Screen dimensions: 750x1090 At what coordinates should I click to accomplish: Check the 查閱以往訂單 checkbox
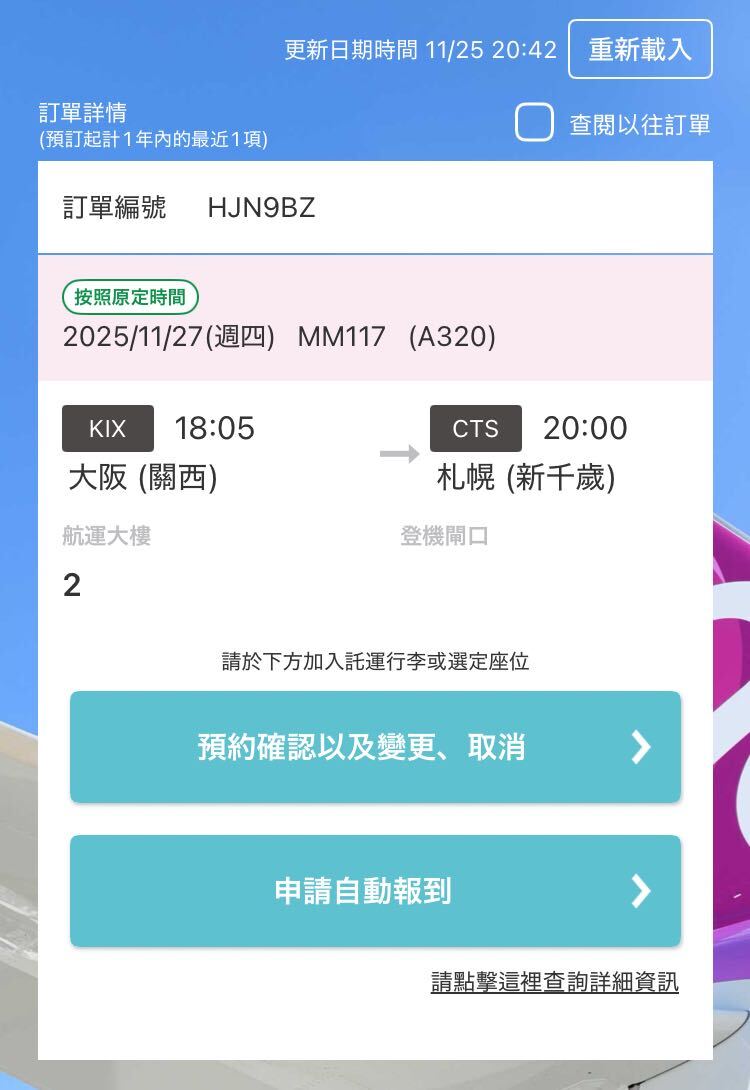pyautogui.click(x=535, y=124)
